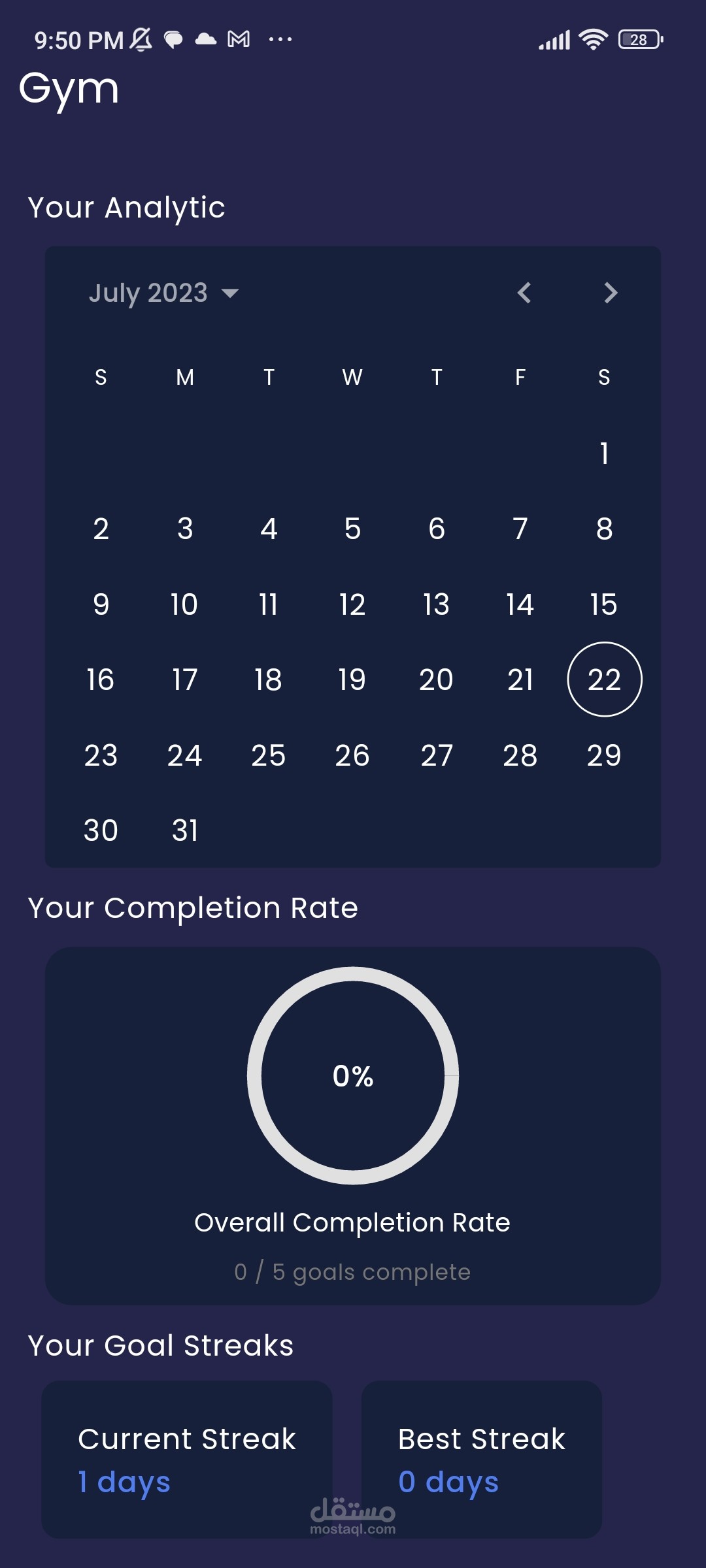Choose July 27 in the calendar

click(436, 755)
